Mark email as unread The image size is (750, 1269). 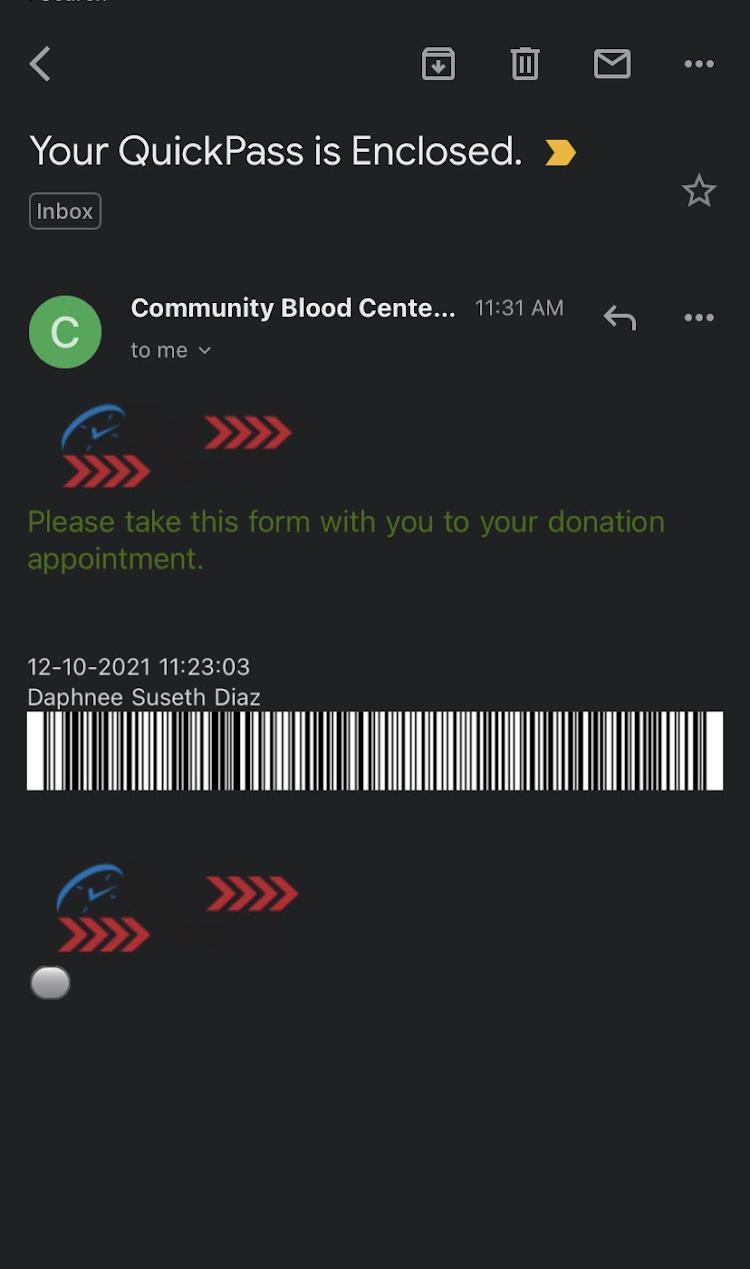612,64
